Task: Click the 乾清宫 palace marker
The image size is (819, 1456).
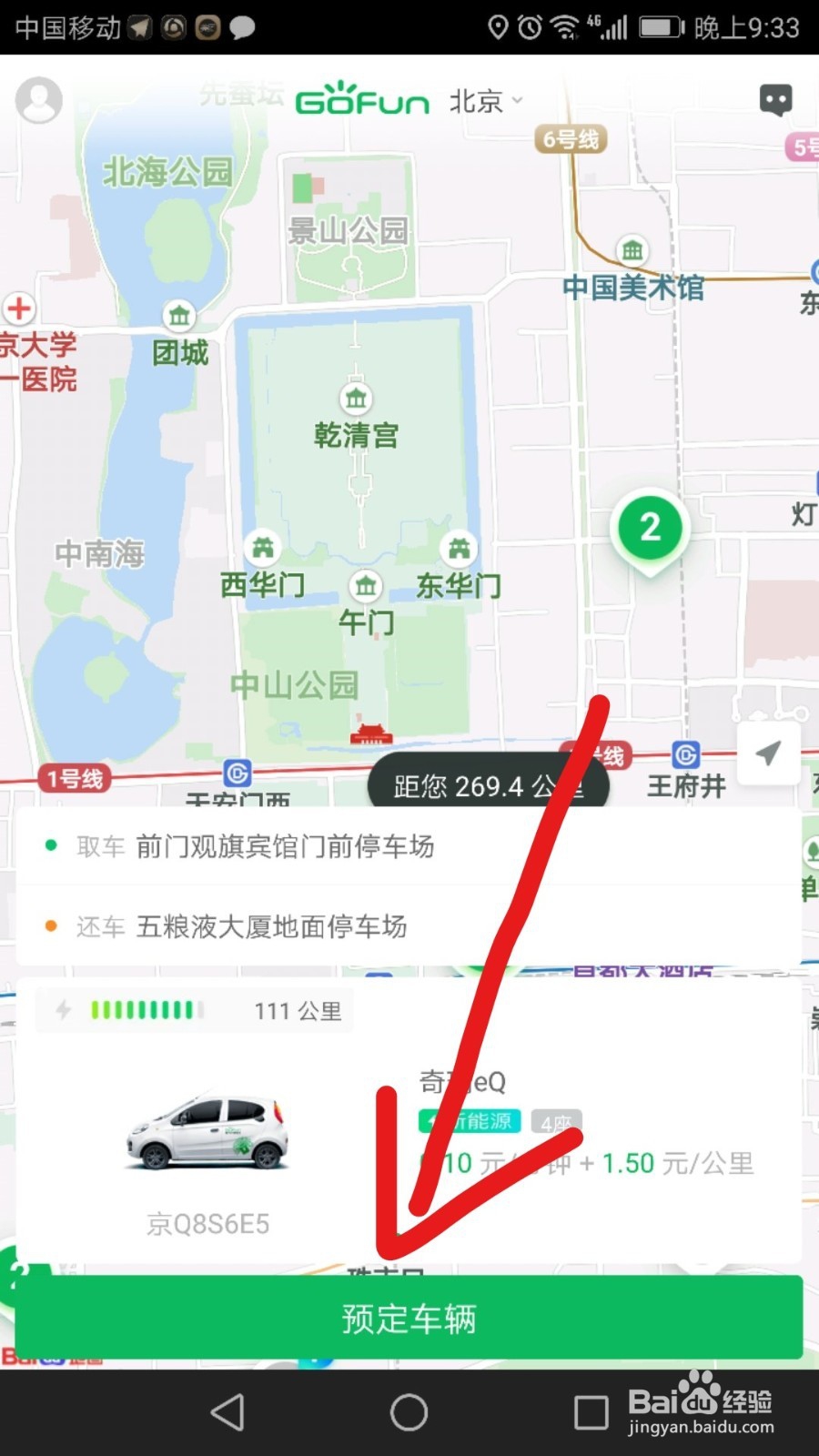Action: (356, 399)
